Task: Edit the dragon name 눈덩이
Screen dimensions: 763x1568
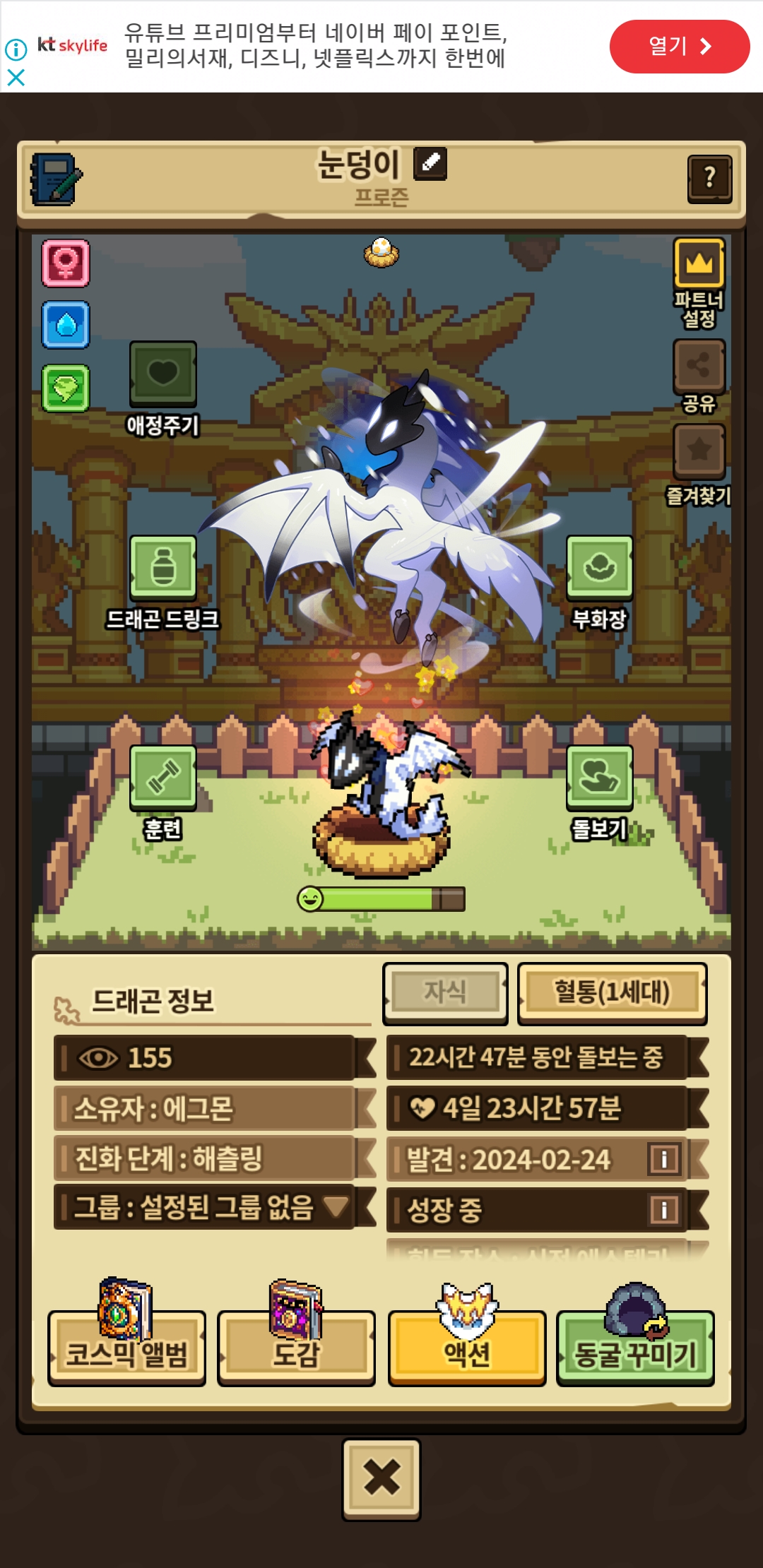Action: [430, 164]
